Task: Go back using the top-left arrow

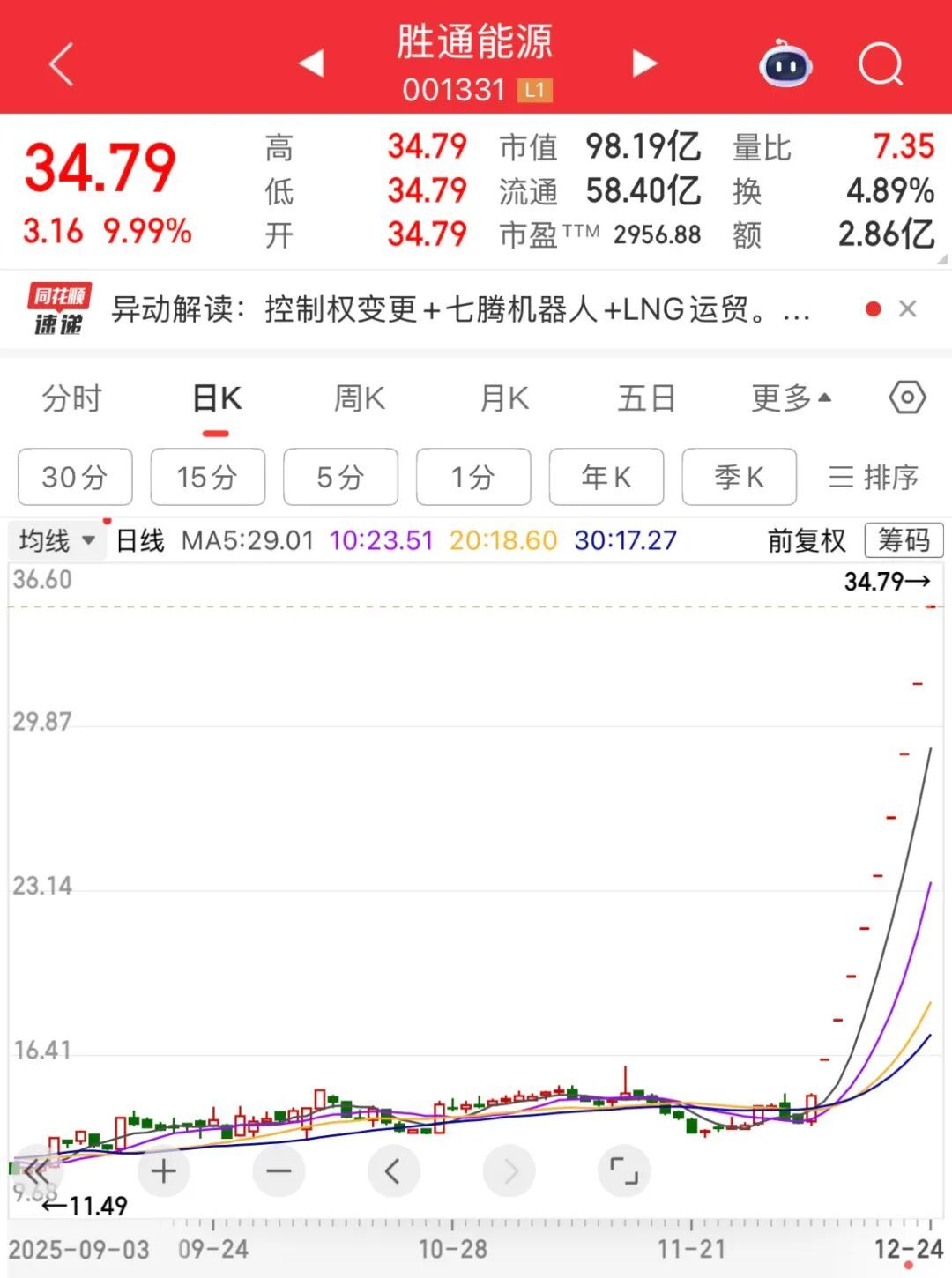Action: (61, 64)
